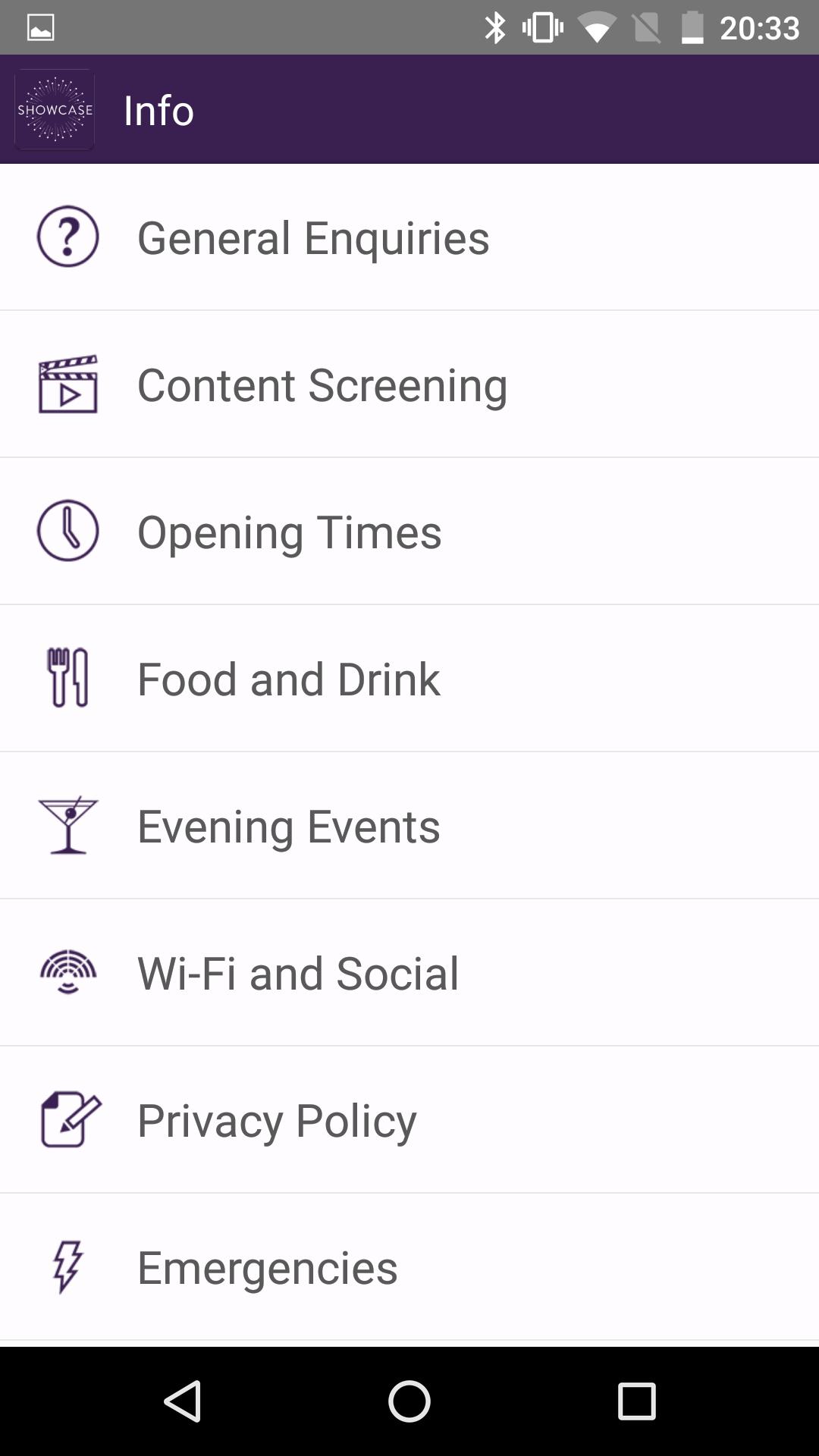The width and height of the screenshot is (819, 1456).
Task: Read the Privacy Policy
Action: tap(276, 1120)
